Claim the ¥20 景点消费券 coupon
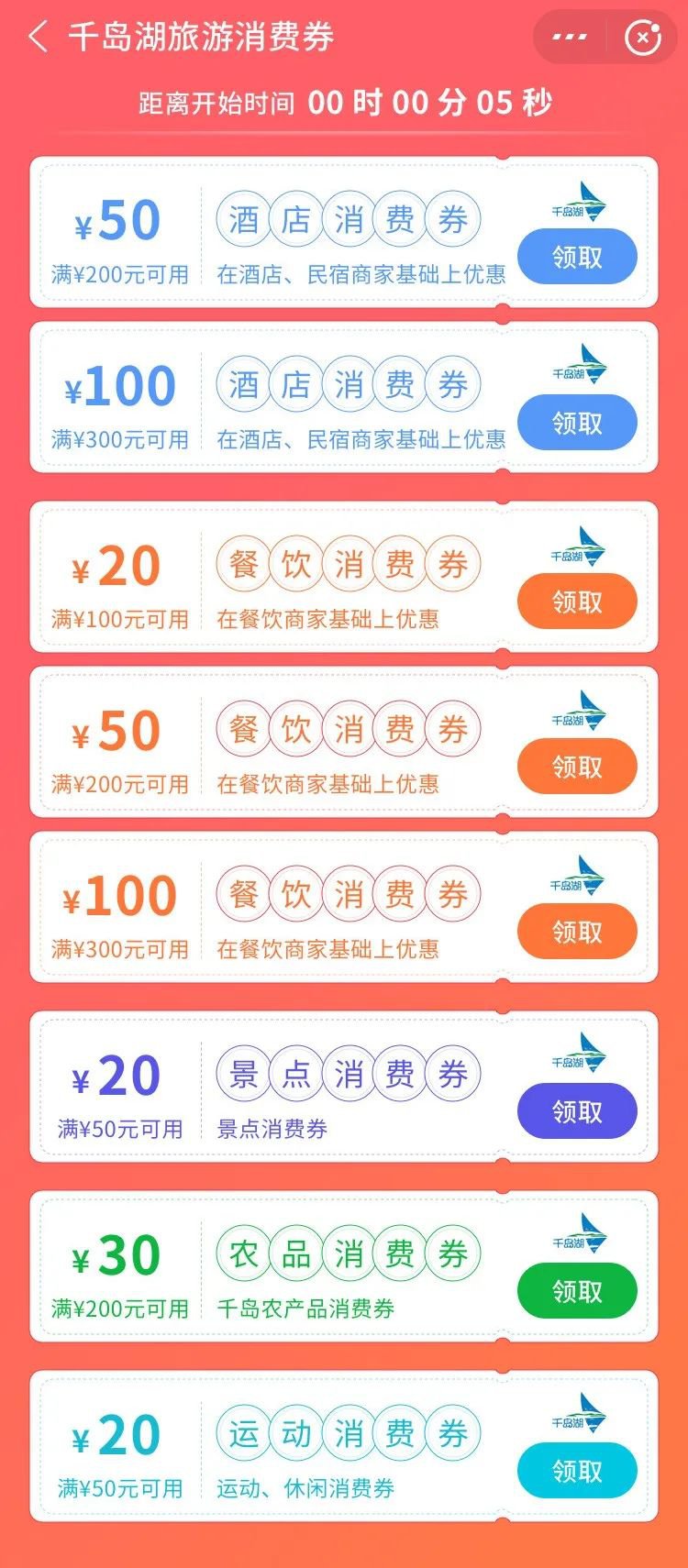 click(577, 1111)
